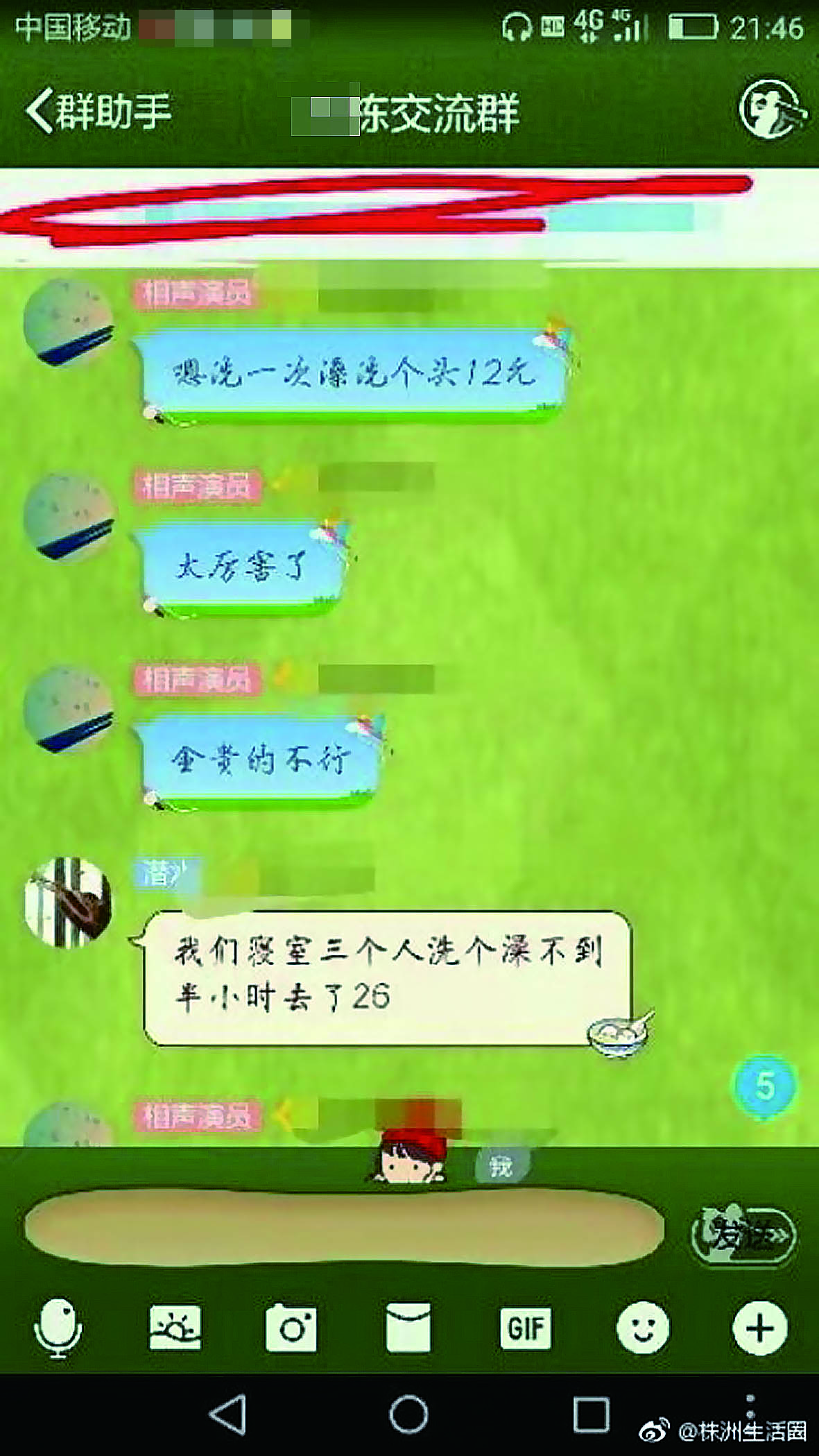Open the emoji smiley panel
The height and width of the screenshot is (1456, 819).
coord(643,1328)
